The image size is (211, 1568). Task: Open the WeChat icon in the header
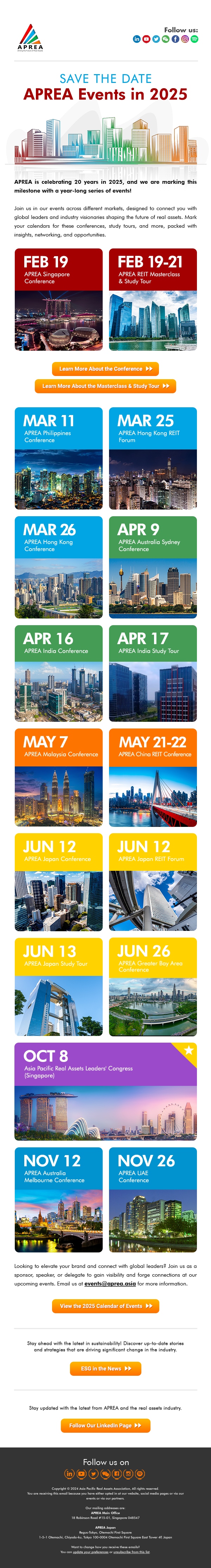pyautogui.click(x=166, y=39)
